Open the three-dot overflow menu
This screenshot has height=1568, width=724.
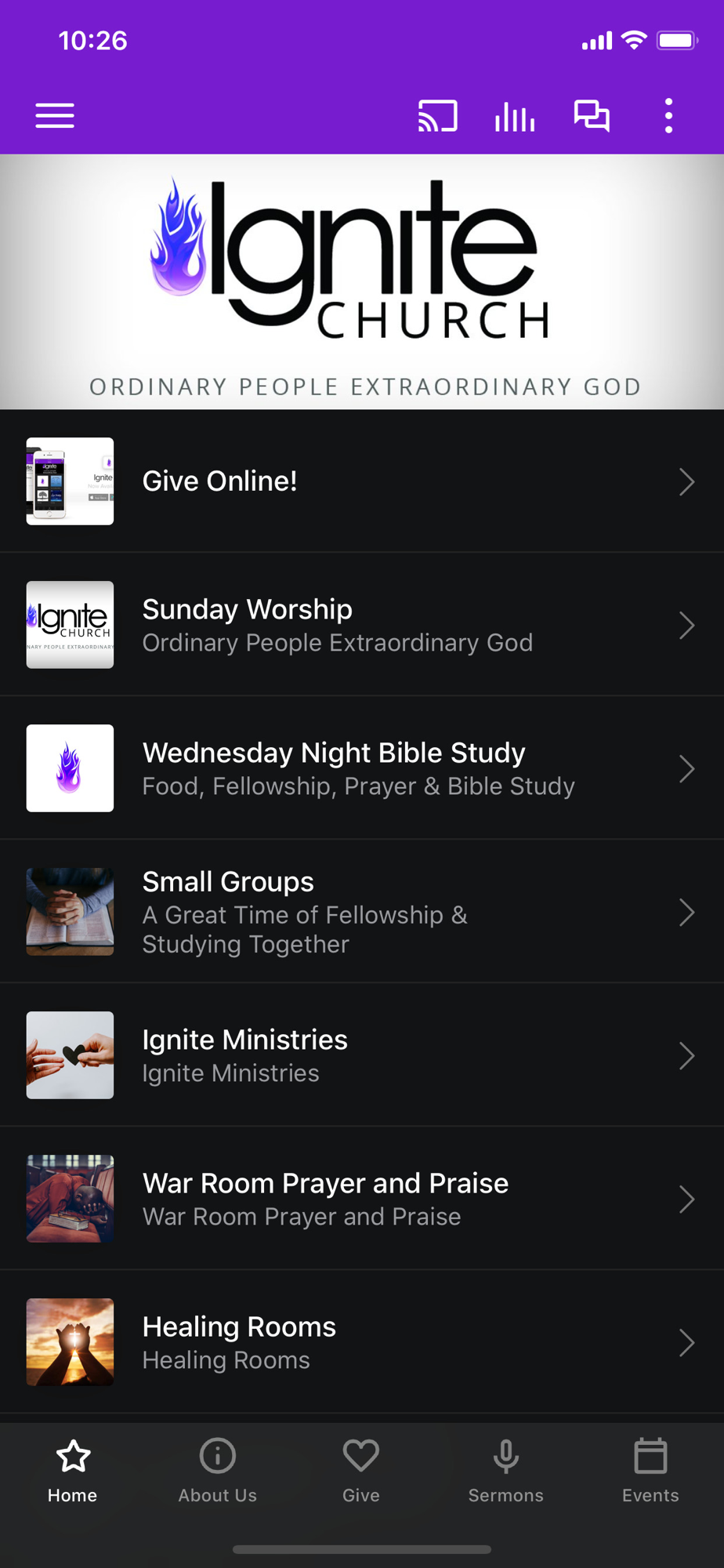(x=668, y=116)
